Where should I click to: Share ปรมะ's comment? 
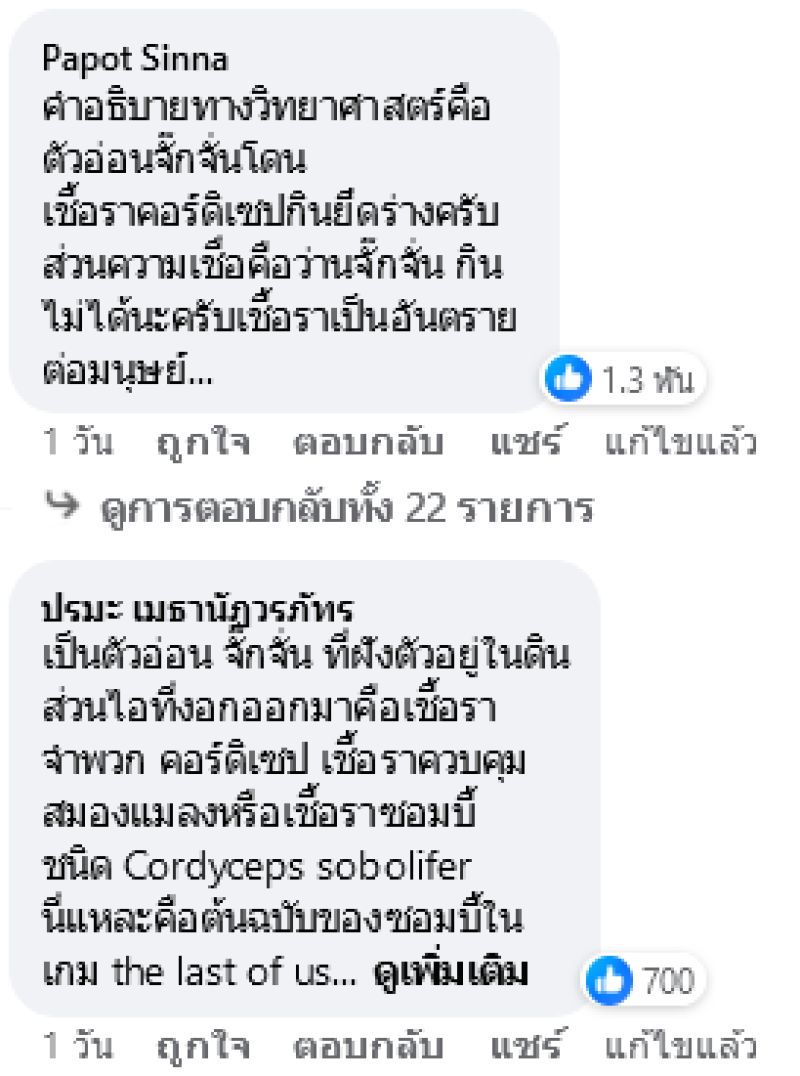527,1047
